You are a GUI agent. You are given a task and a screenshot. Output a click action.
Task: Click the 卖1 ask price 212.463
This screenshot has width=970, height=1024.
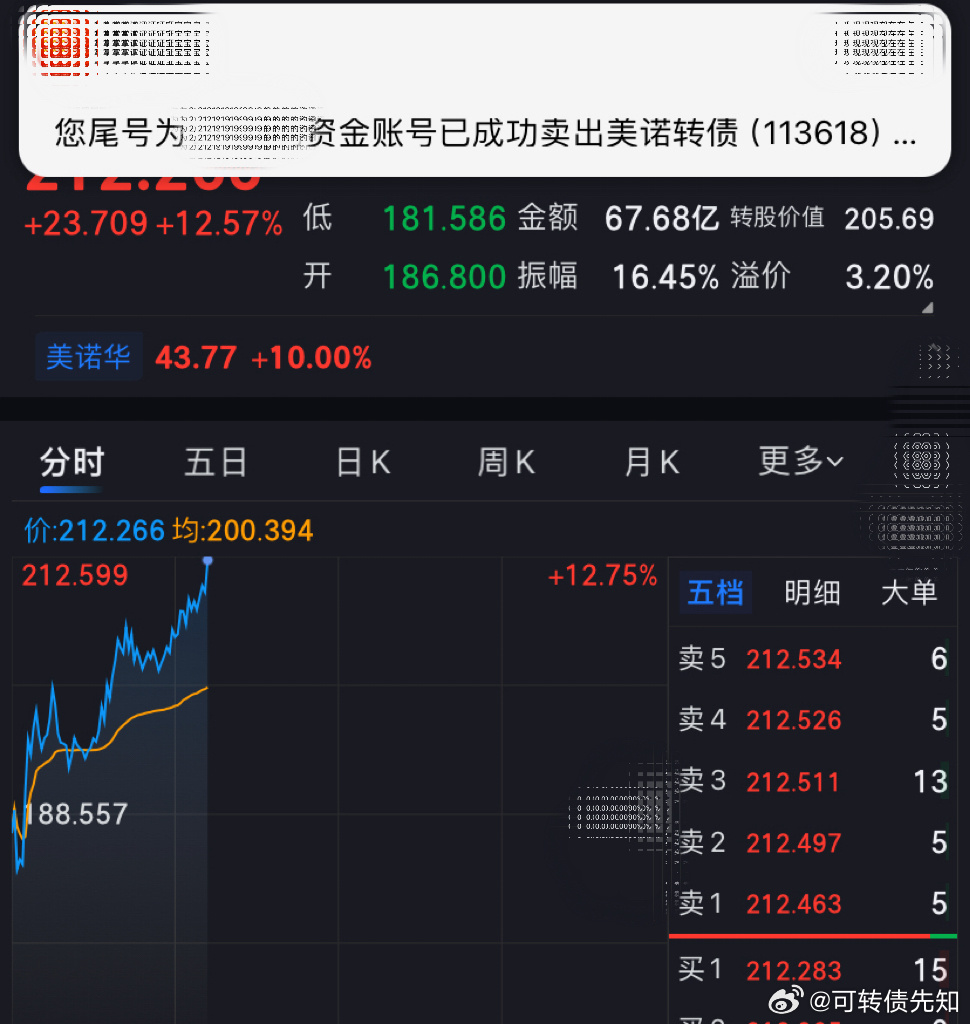click(793, 903)
